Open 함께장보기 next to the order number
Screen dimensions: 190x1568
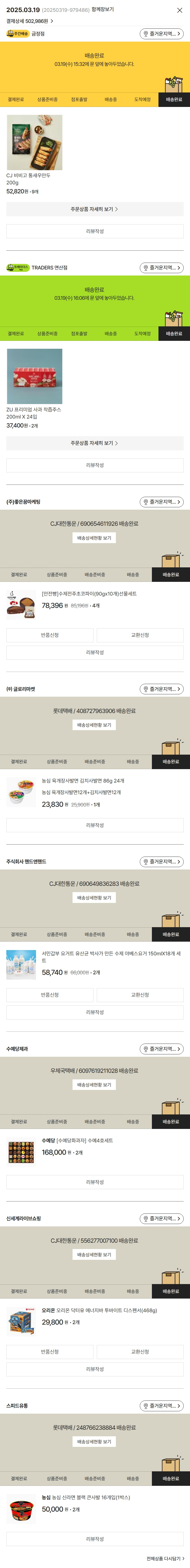click(102, 10)
